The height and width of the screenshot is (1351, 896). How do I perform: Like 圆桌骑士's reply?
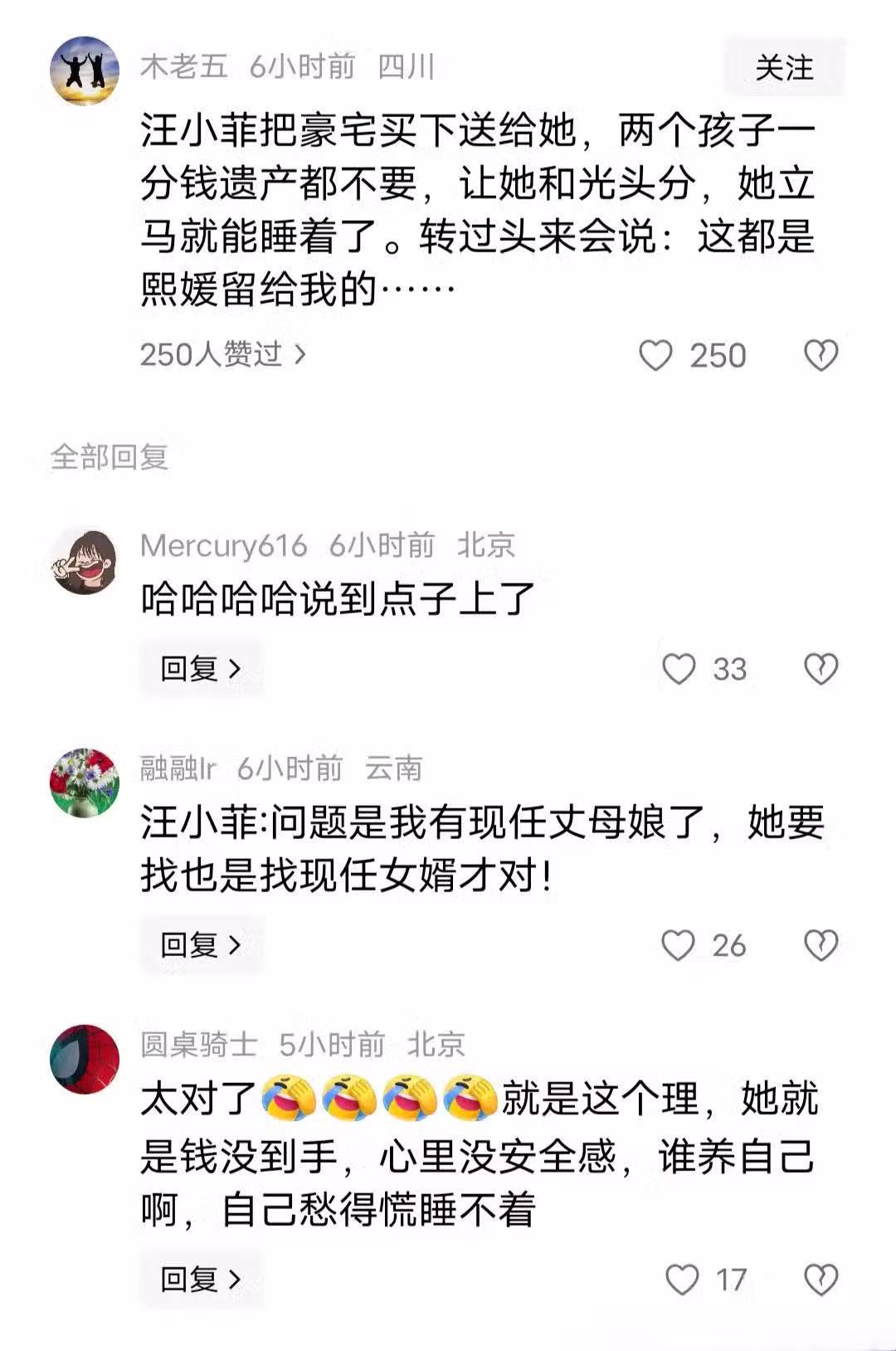coord(682,1280)
